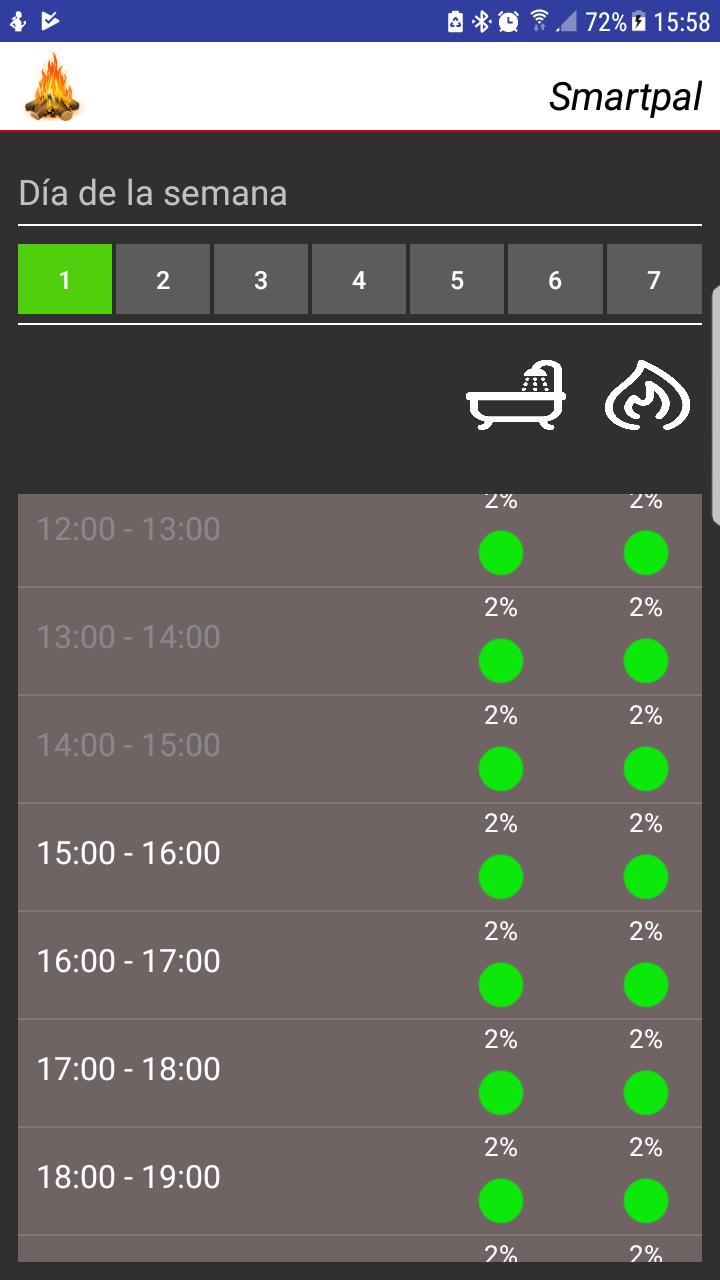
Task: Click the 2% label above the shower toggle
Action: click(x=501, y=824)
